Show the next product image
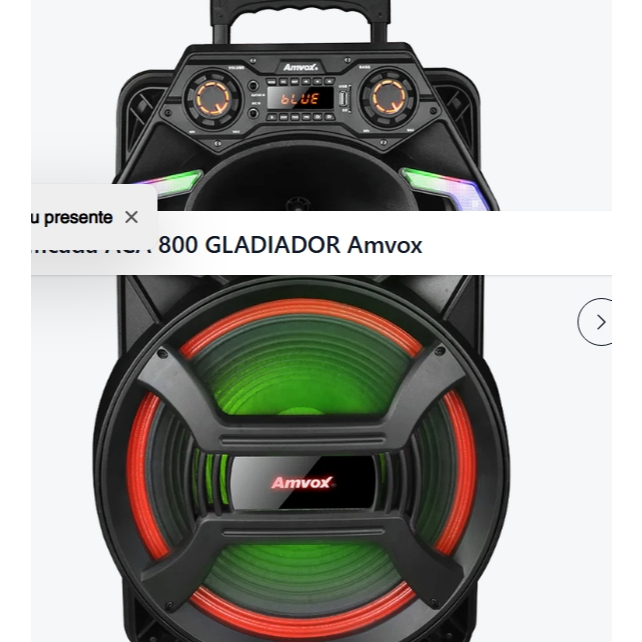 tap(596, 322)
